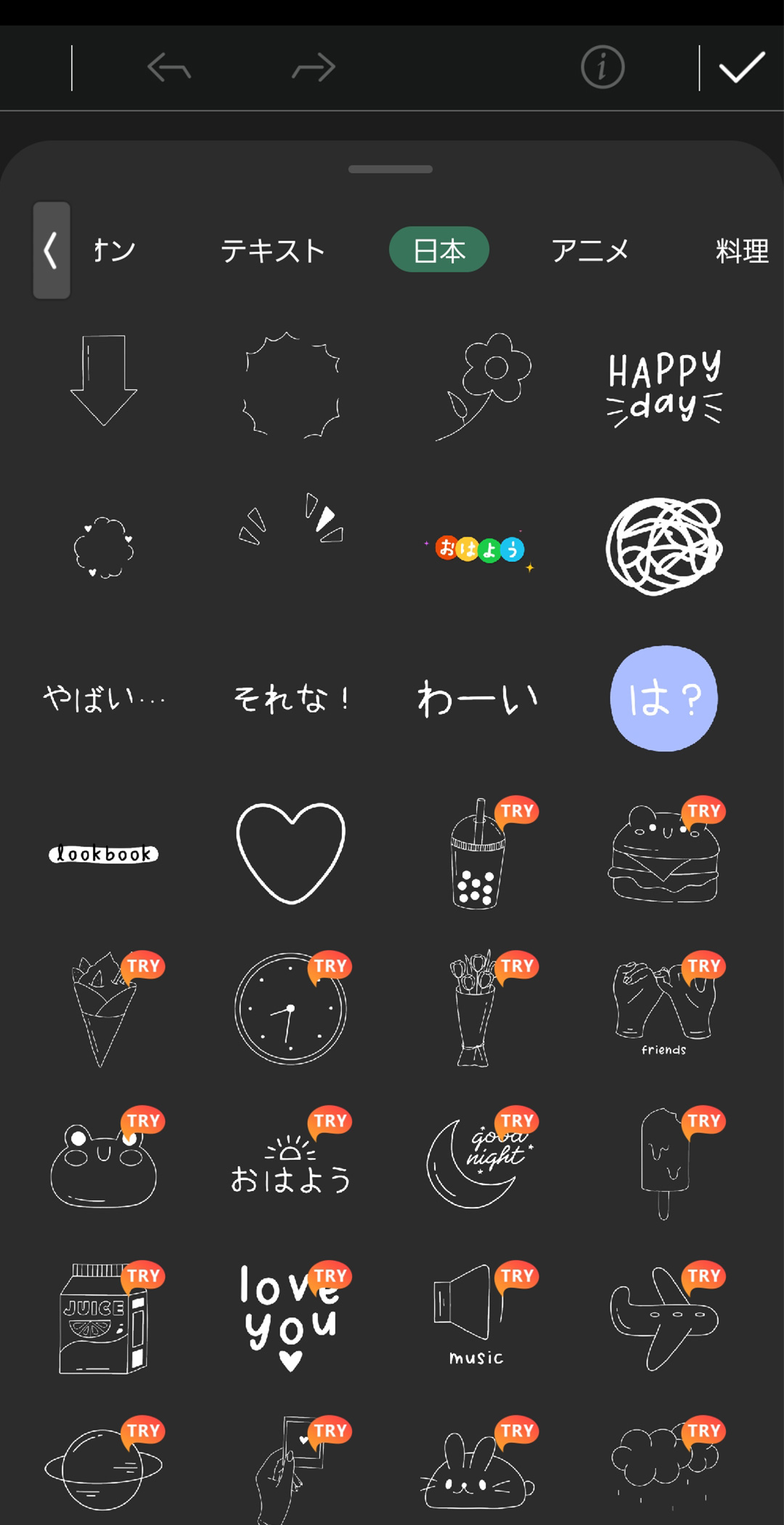
Task: Insert the それな！ text sticker
Action: click(291, 699)
